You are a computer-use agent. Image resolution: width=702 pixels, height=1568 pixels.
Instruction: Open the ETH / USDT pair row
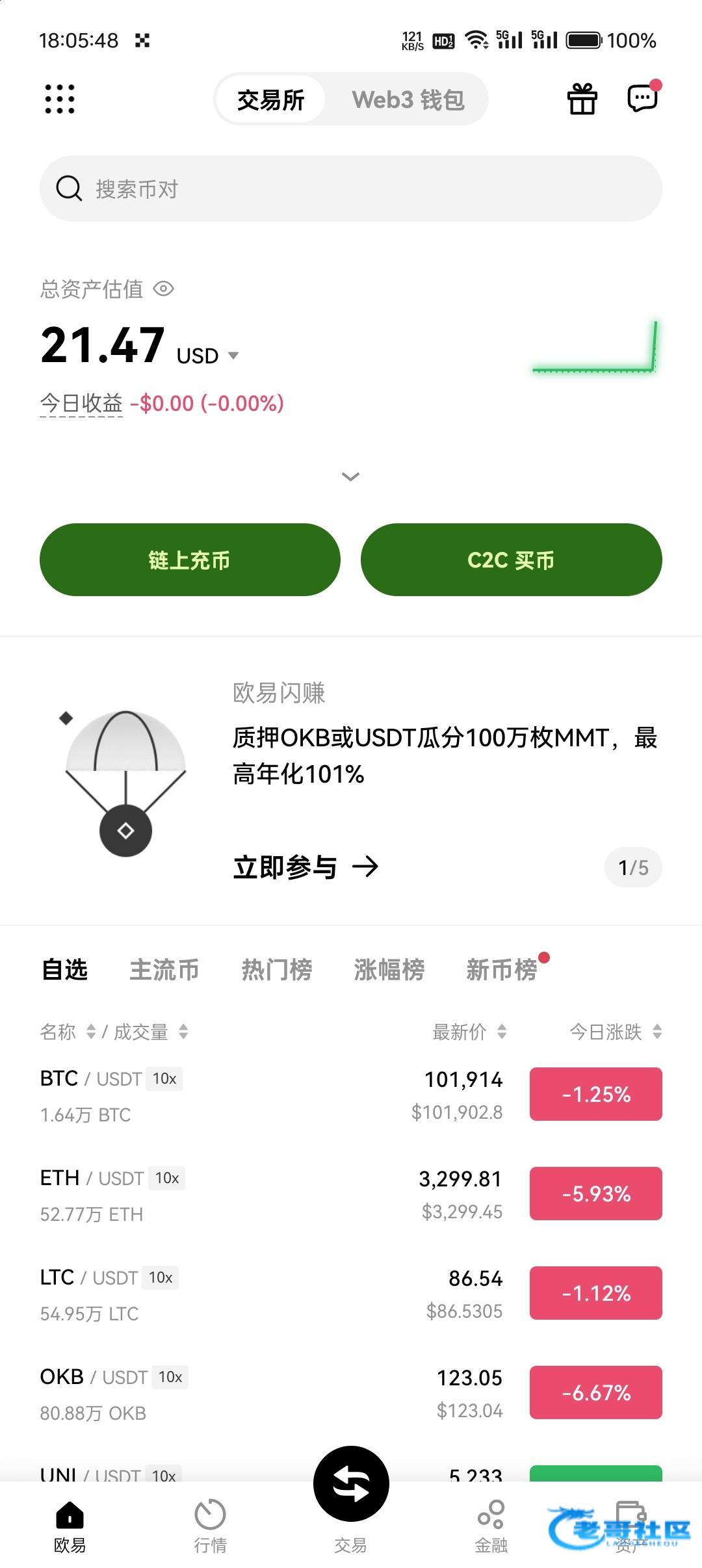click(260, 1195)
